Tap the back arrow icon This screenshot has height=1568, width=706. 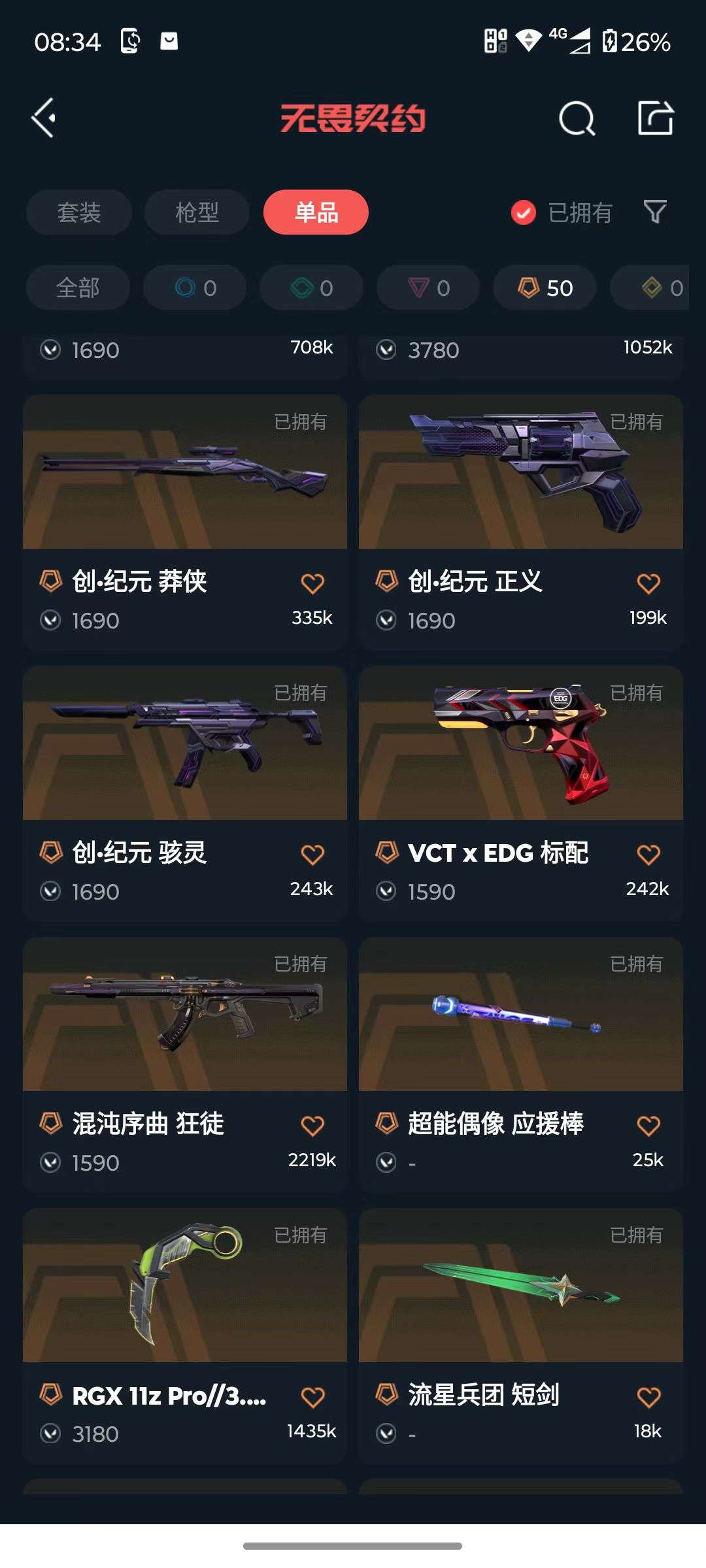tap(43, 118)
